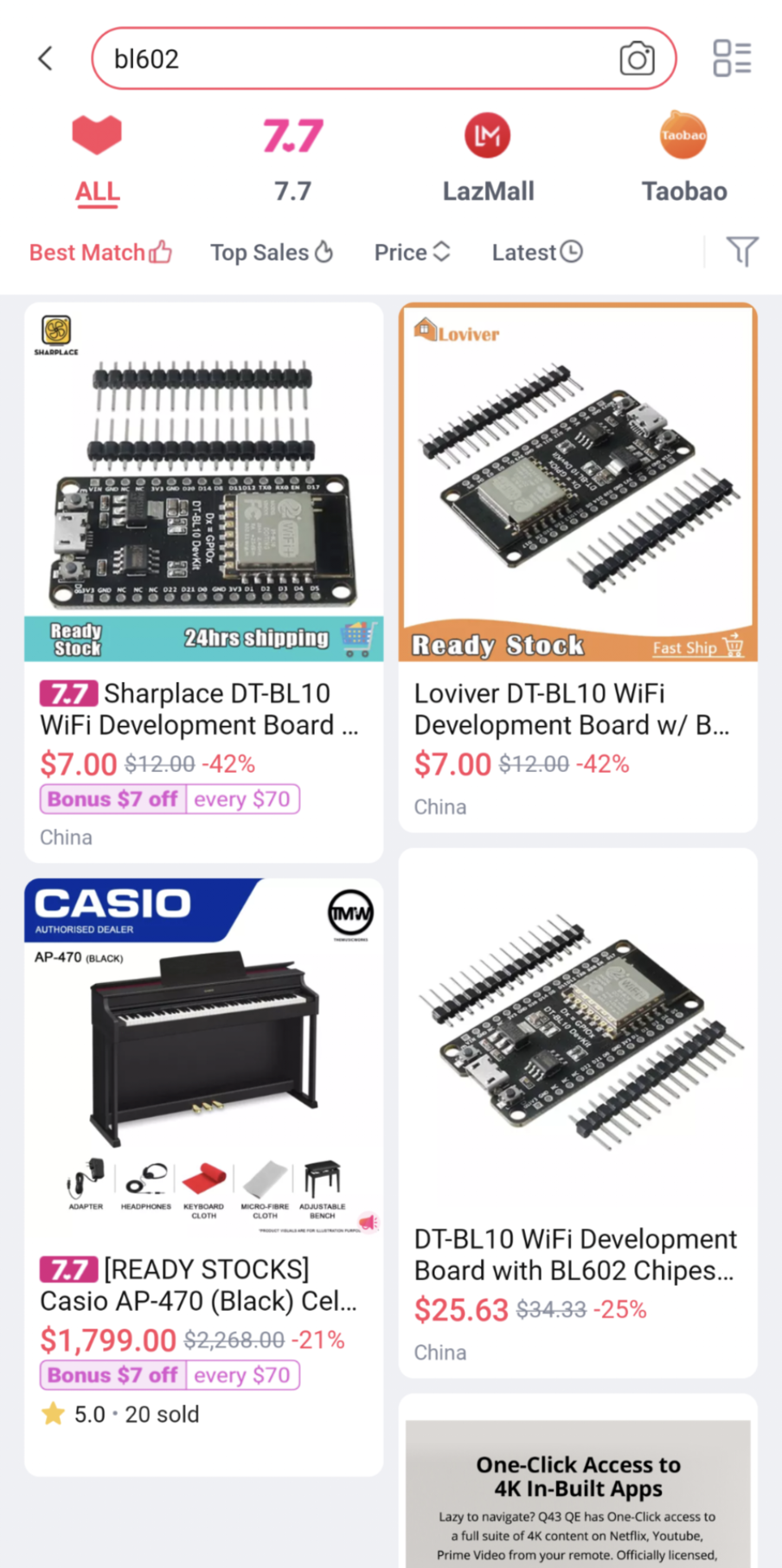Open camera image search
Image resolution: width=782 pixels, height=1568 pixels.
[x=637, y=59]
